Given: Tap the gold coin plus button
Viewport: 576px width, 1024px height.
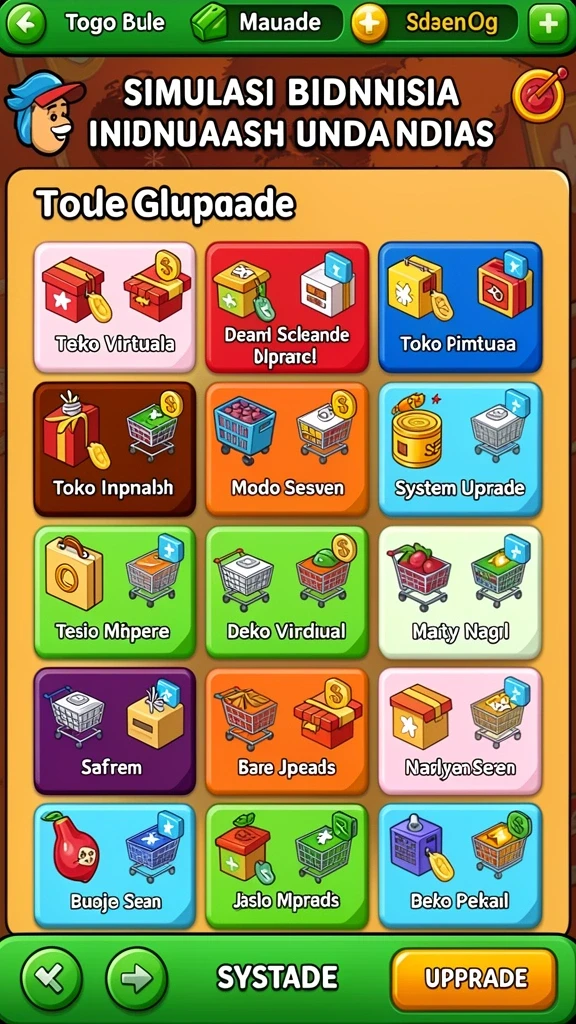Looking at the screenshot, I should (x=369, y=24).
